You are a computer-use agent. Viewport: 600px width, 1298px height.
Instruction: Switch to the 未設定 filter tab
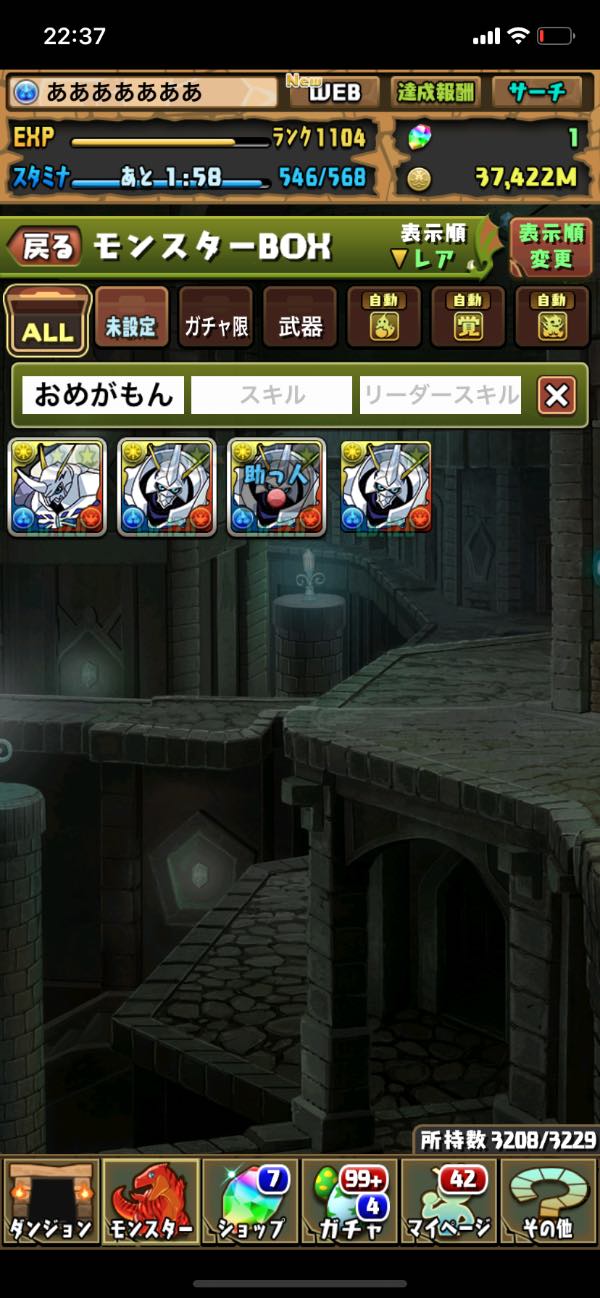coord(131,319)
